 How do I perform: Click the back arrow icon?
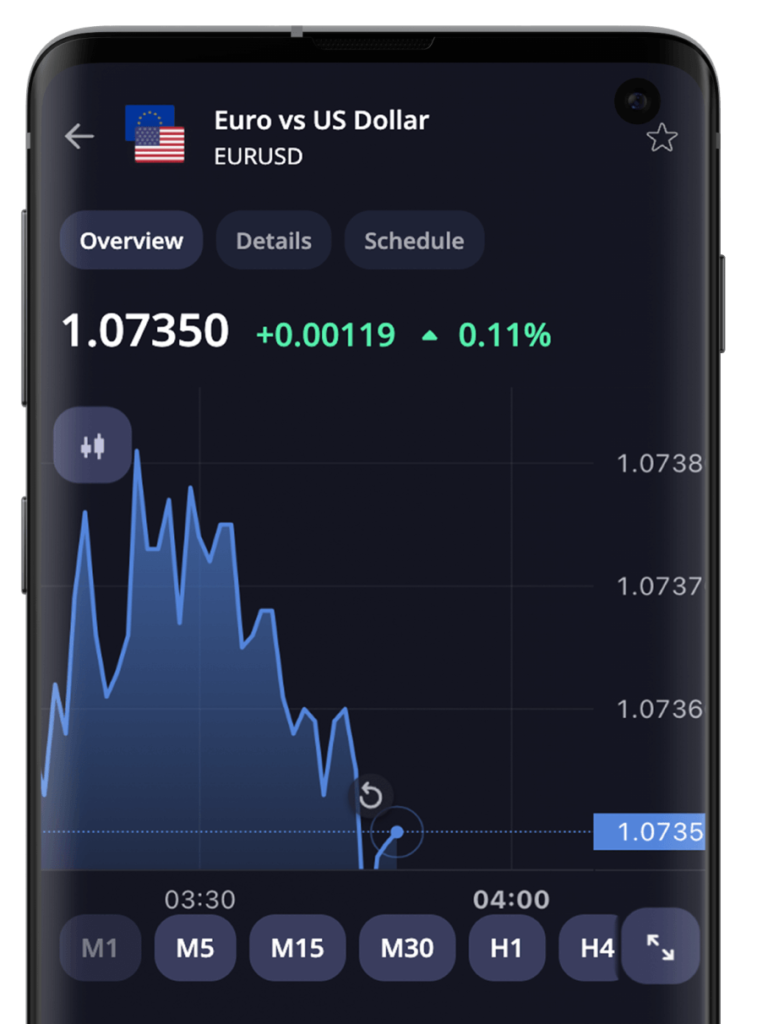pyautogui.click(x=79, y=136)
